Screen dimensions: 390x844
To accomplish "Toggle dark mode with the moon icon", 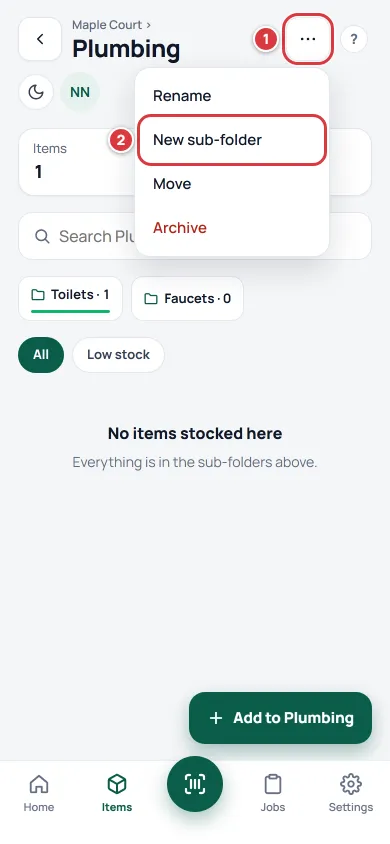I will (36, 92).
